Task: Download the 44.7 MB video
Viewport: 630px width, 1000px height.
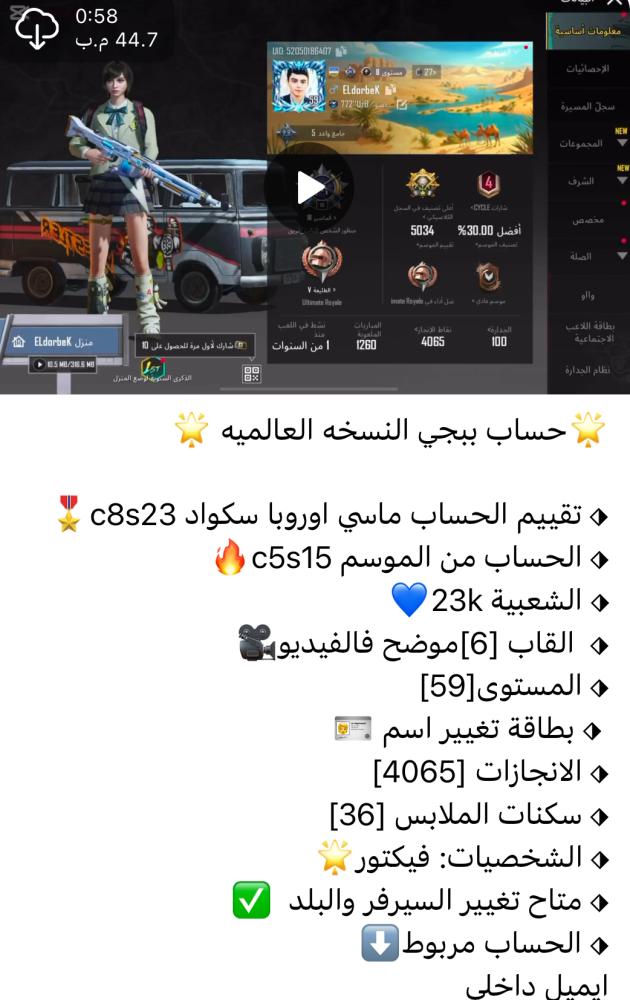Action: 37,29
